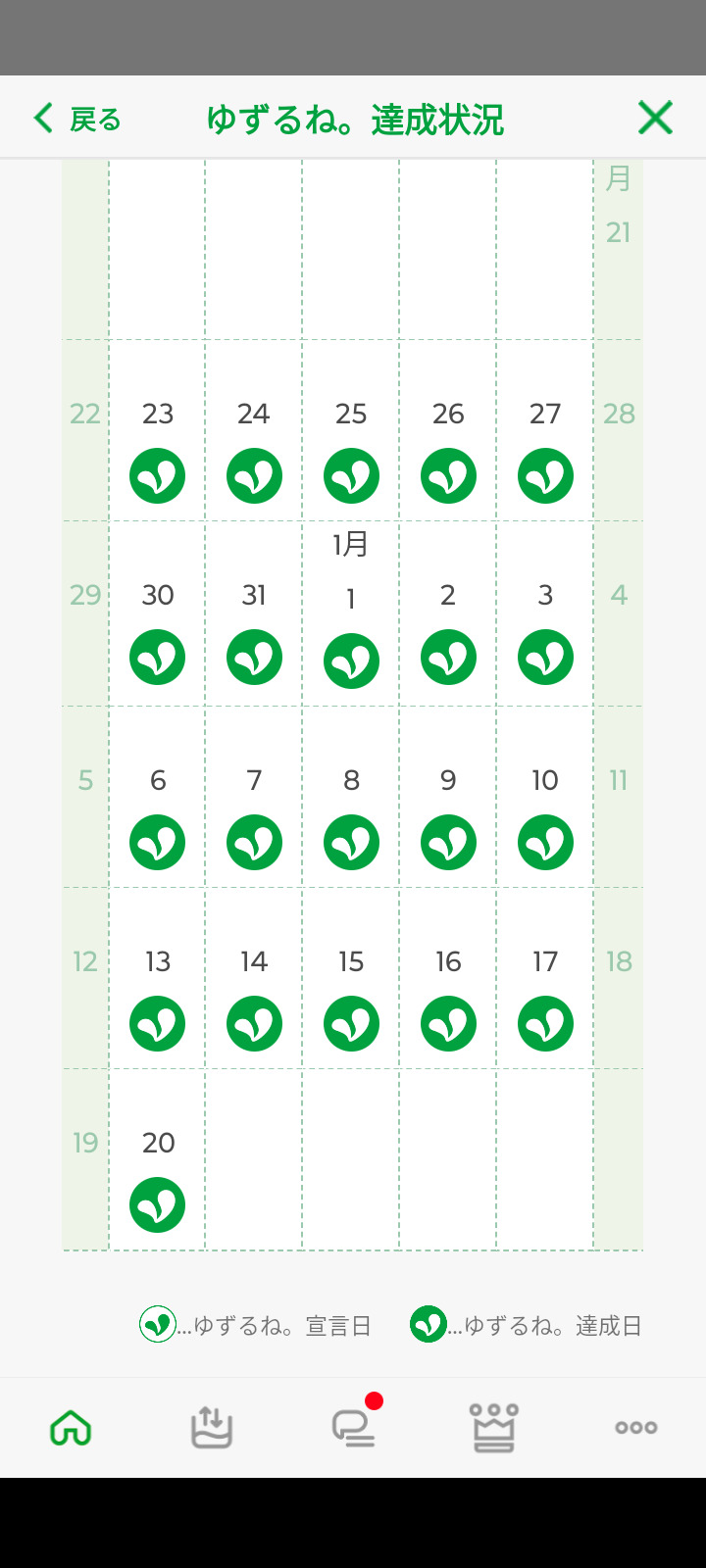
Task: Open the crown ranking tab
Action: coord(494,1428)
